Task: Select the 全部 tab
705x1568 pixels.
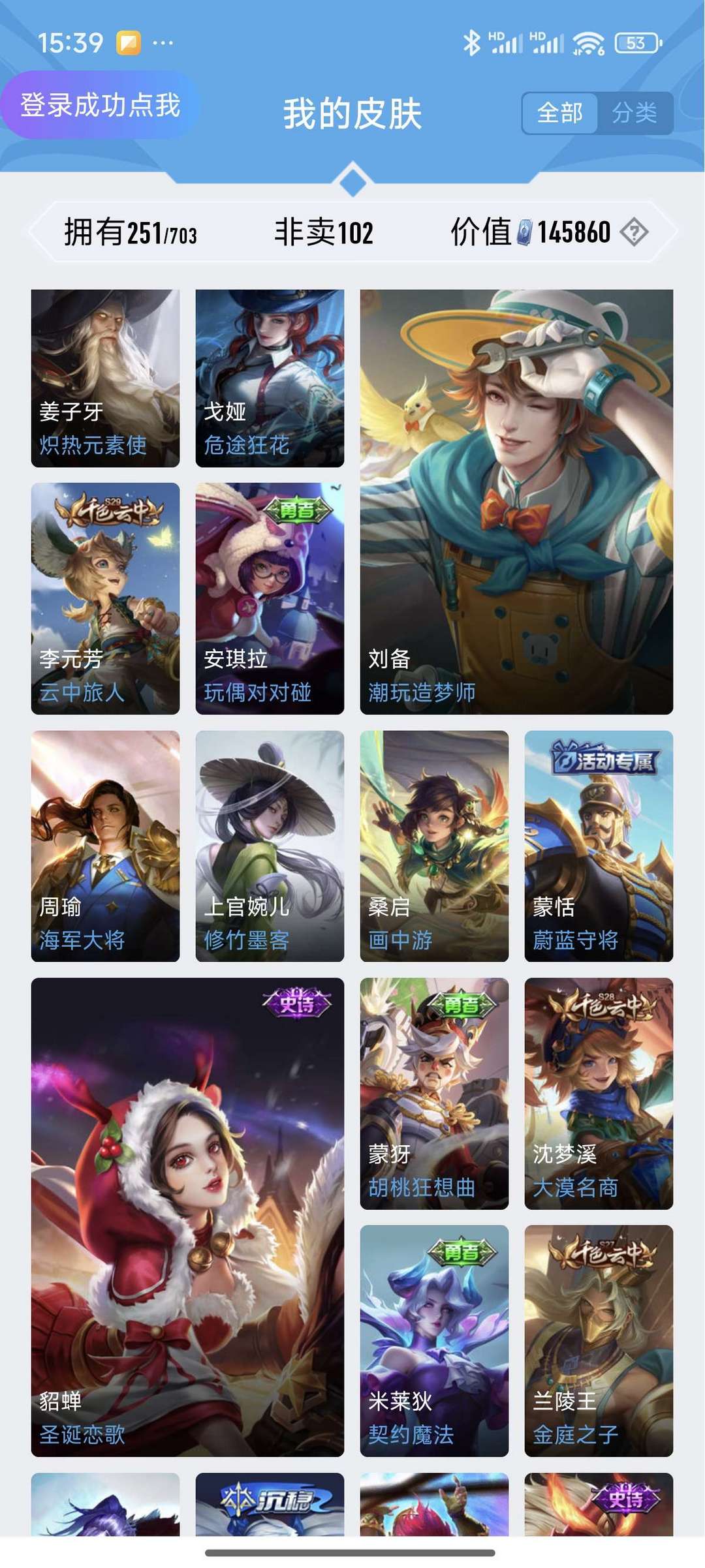Action: tap(559, 113)
